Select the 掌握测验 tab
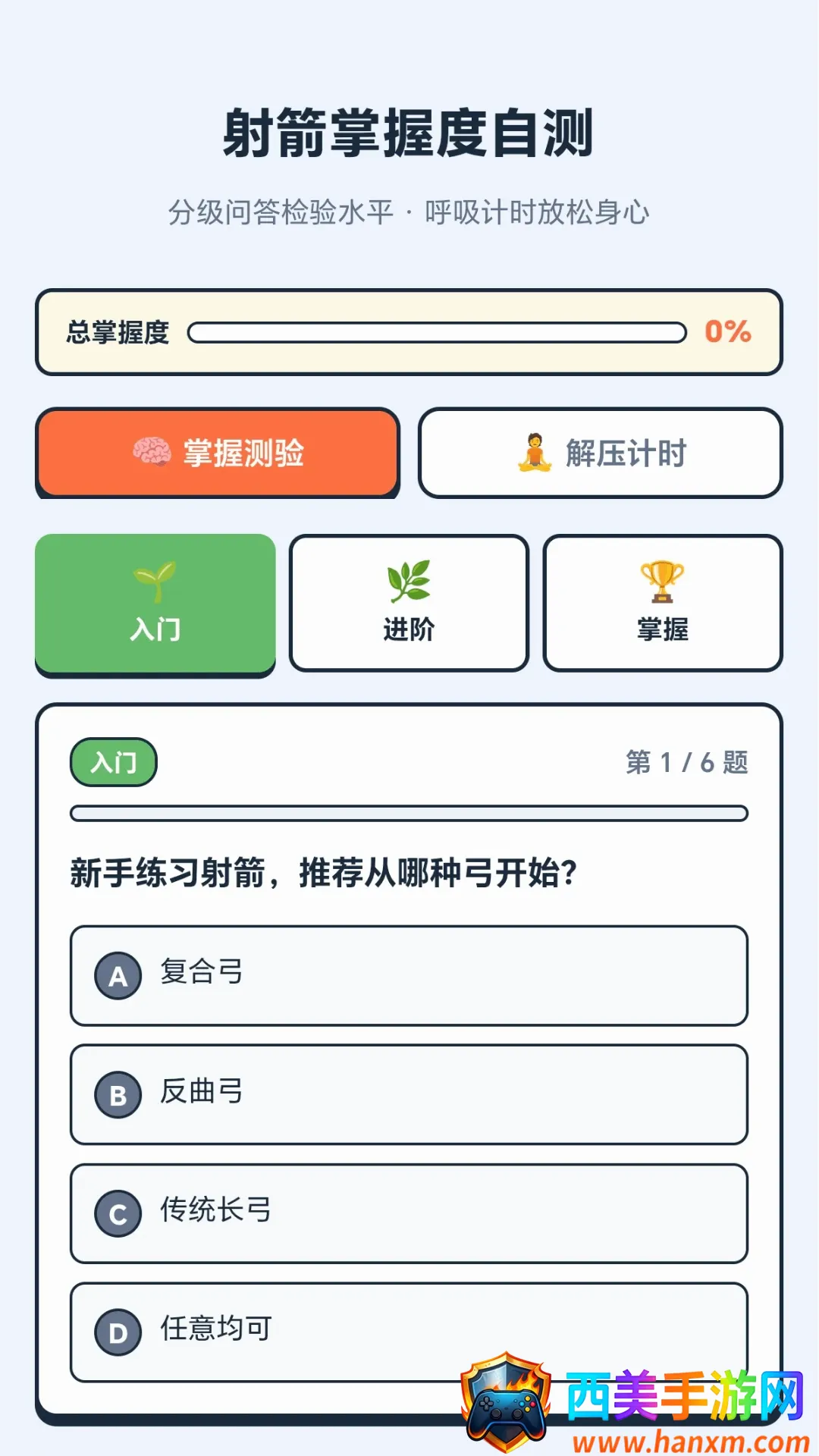This screenshot has height=1456, width=819. coord(218,453)
